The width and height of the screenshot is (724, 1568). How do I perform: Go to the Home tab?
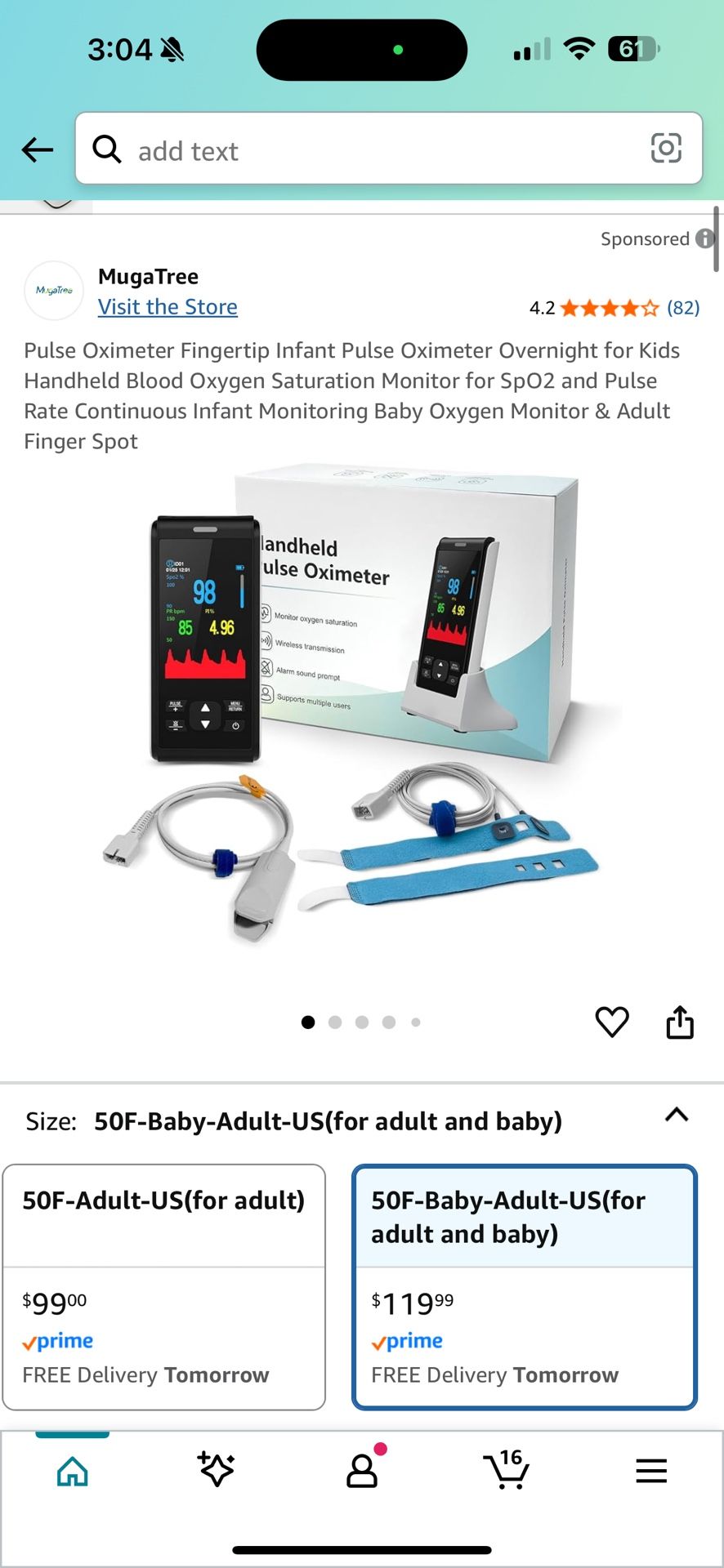[73, 1472]
